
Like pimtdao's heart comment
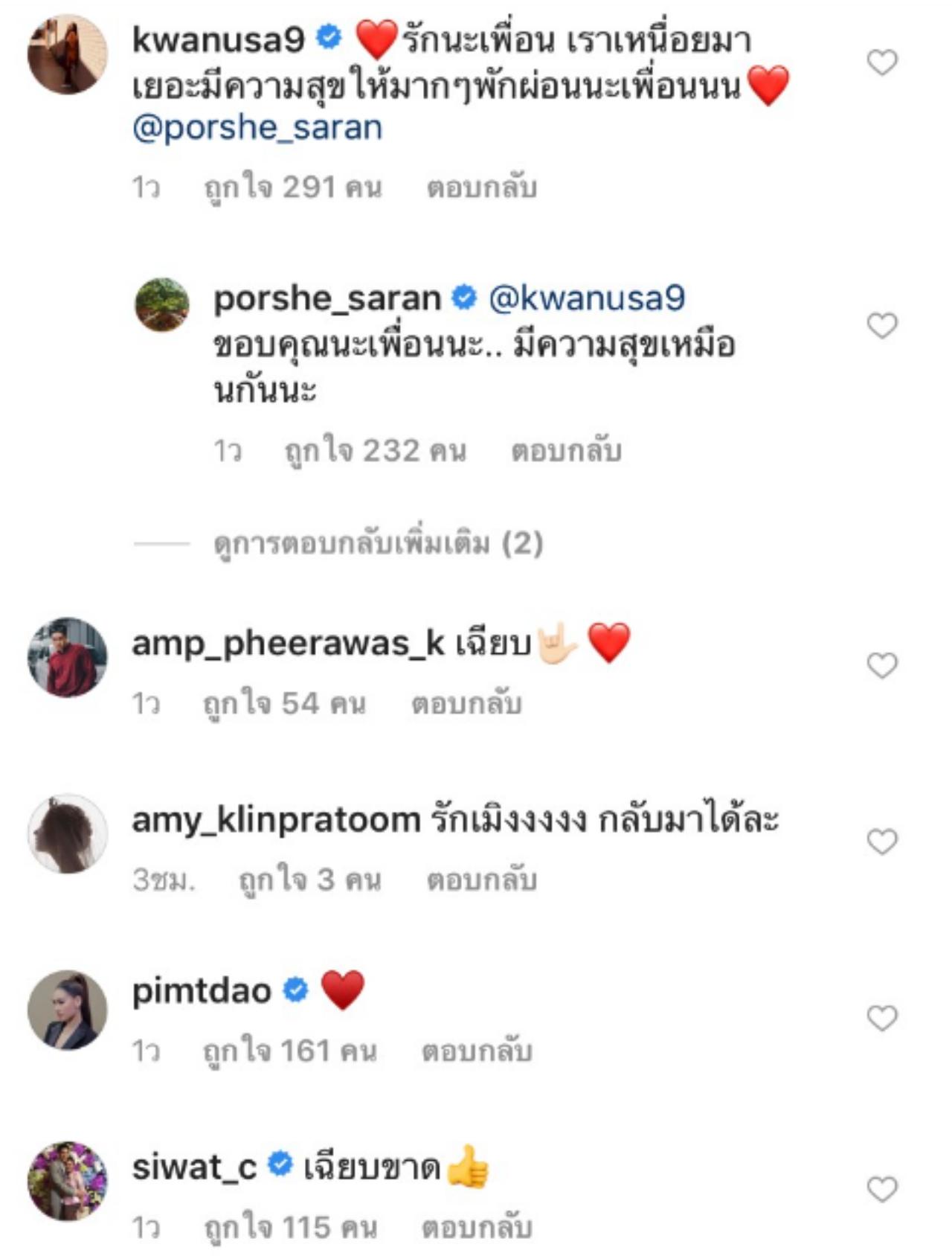pyautogui.click(x=882, y=1018)
